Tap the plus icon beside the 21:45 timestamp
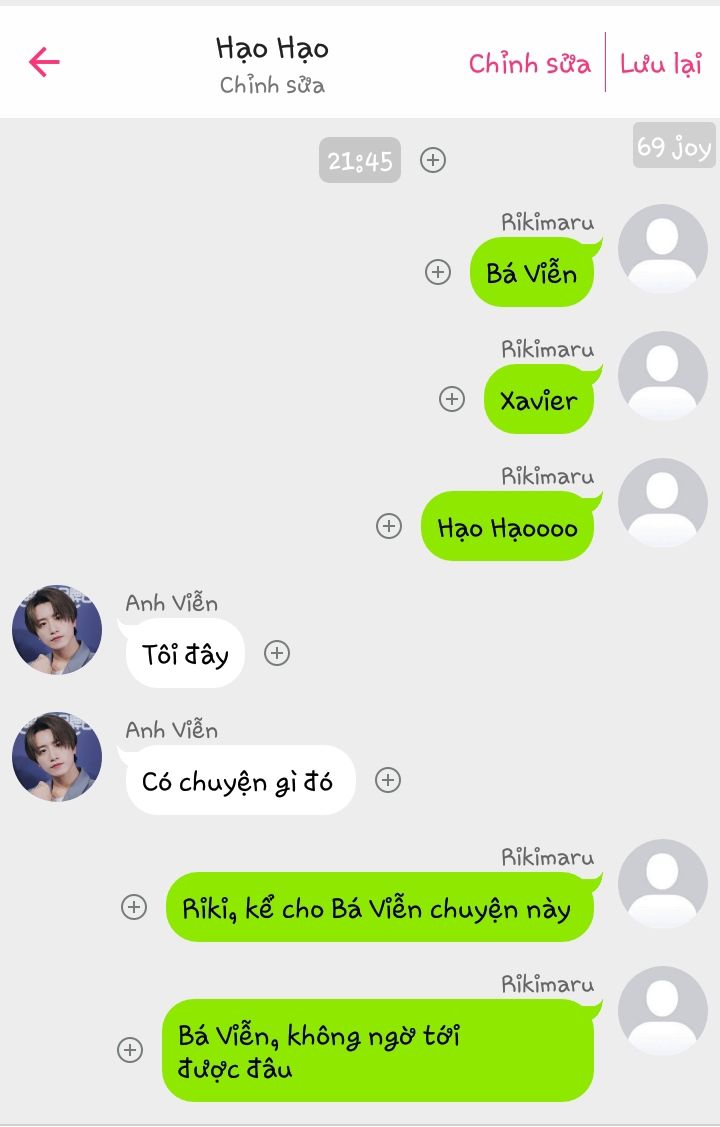The width and height of the screenshot is (720, 1127). point(432,160)
